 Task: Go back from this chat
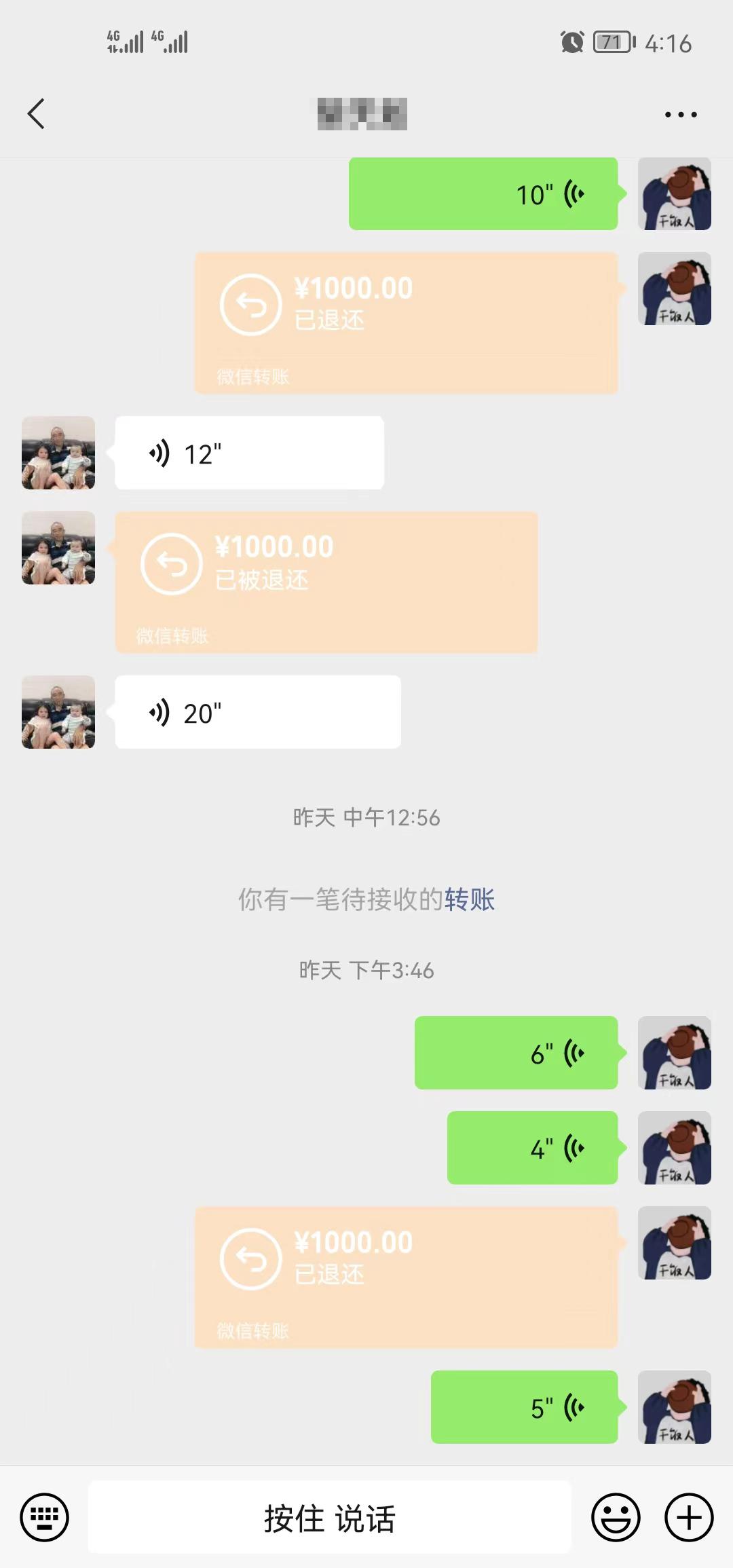point(37,113)
